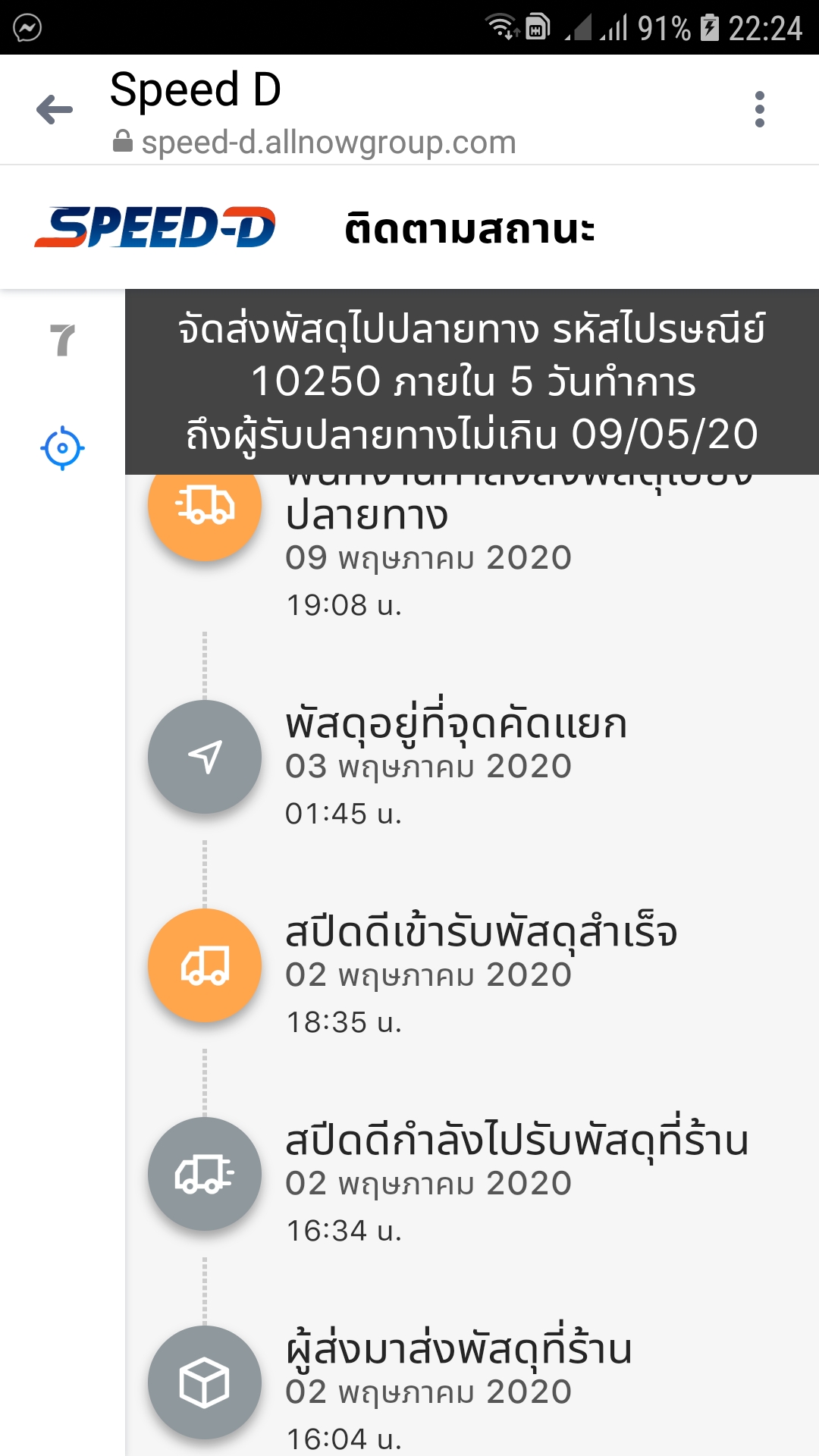Tap the Speed-D logo
The height and width of the screenshot is (1456, 819).
[155, 227]
